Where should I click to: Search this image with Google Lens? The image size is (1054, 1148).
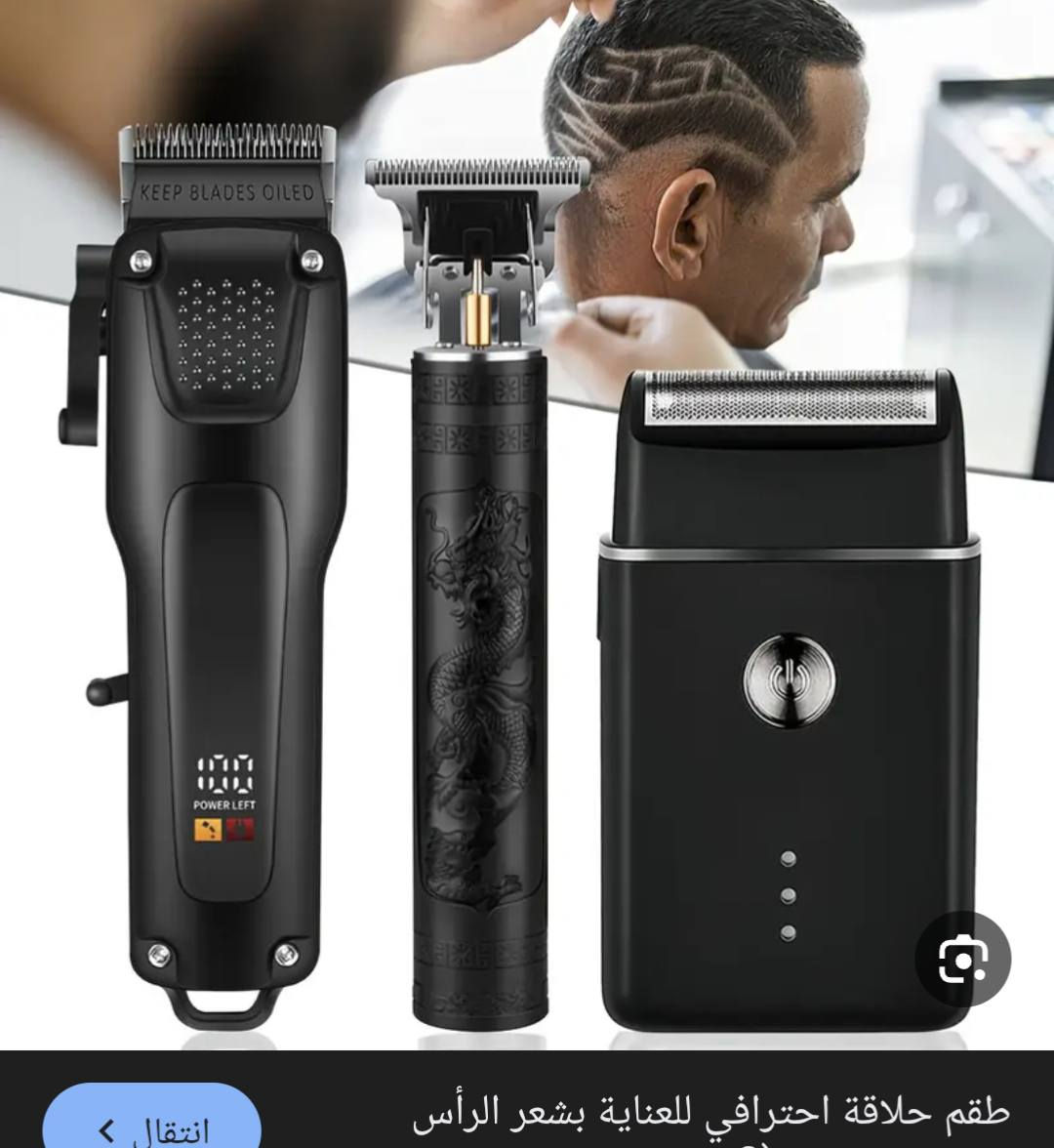[962, 960]
